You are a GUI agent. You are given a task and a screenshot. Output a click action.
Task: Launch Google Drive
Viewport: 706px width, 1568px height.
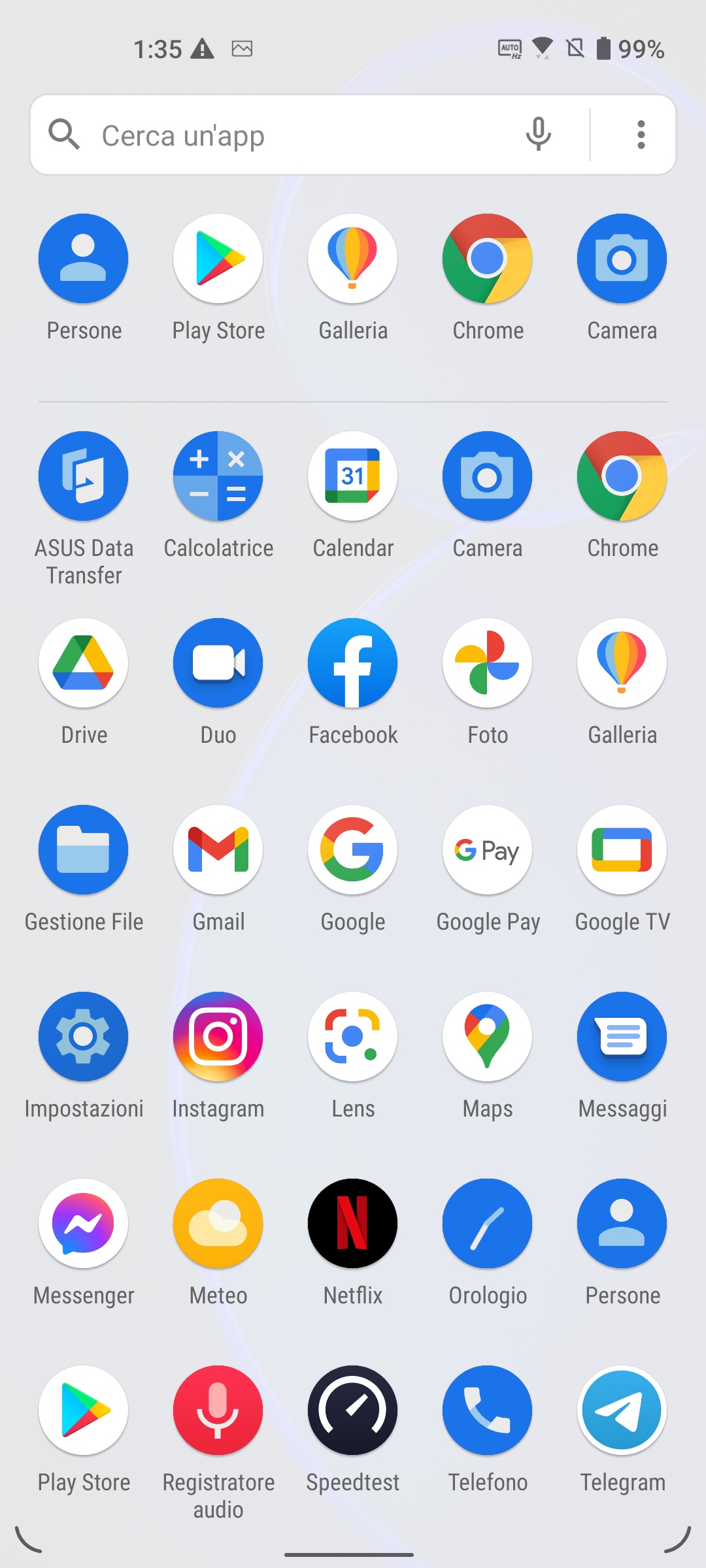point(84,663)
